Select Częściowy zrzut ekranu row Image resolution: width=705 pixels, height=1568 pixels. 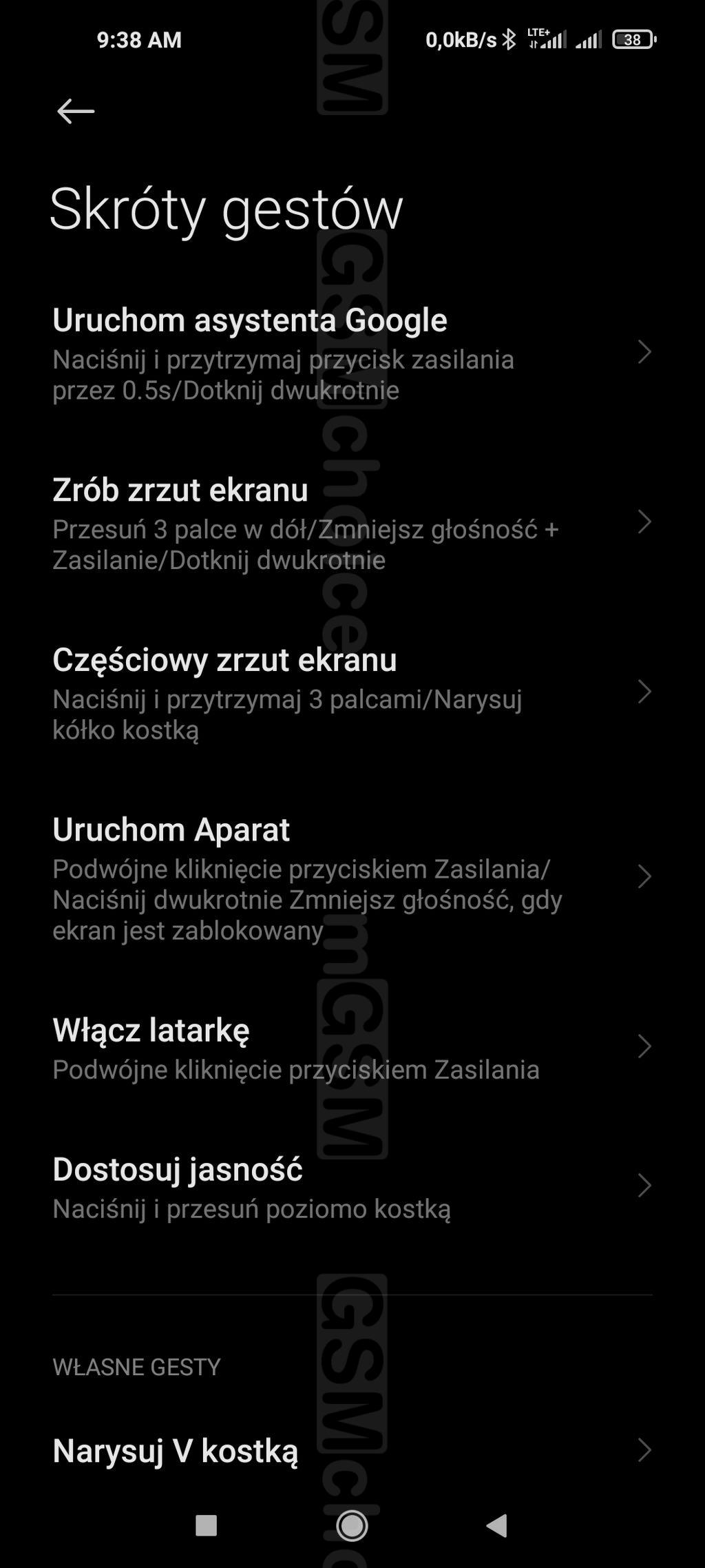coord(351,692)
